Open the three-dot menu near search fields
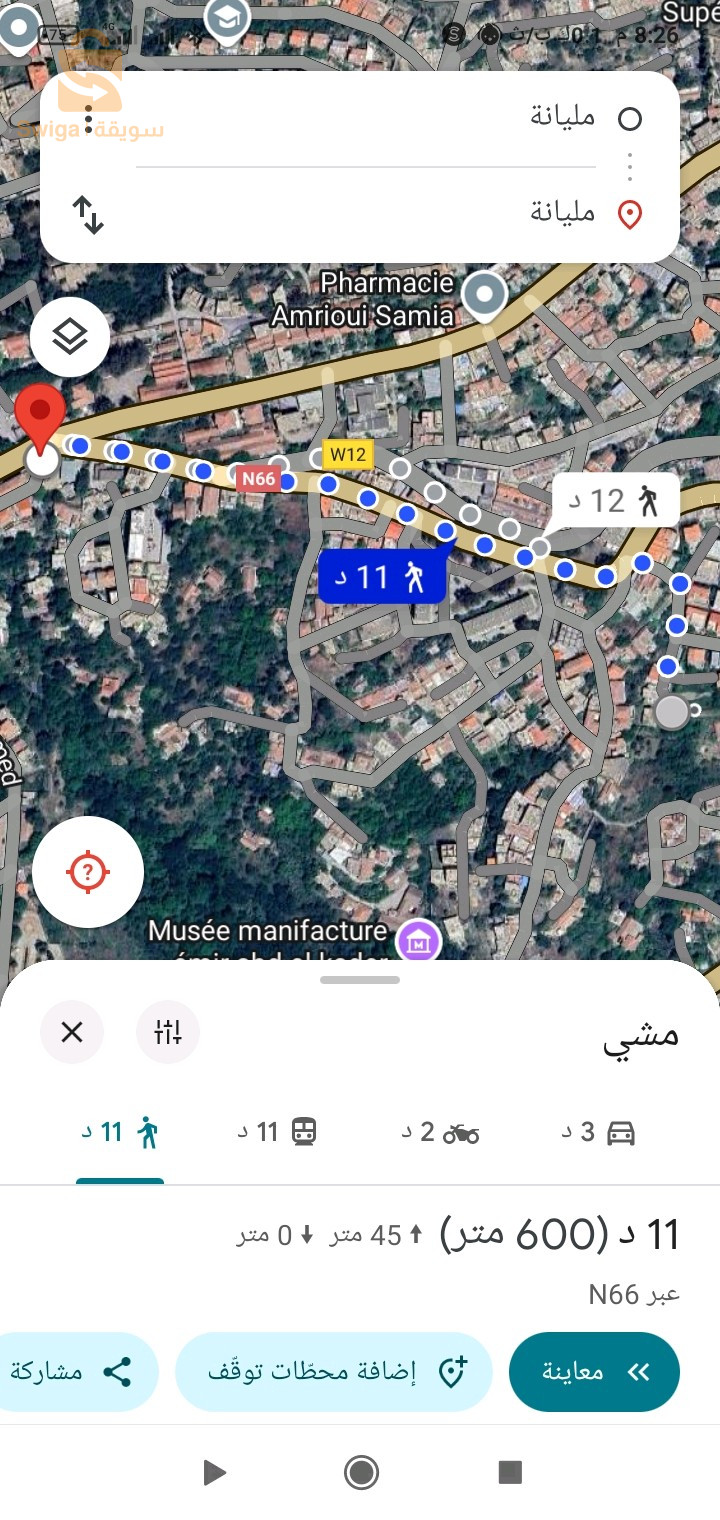Screen dimensions: 720x1520 point(629,167)
